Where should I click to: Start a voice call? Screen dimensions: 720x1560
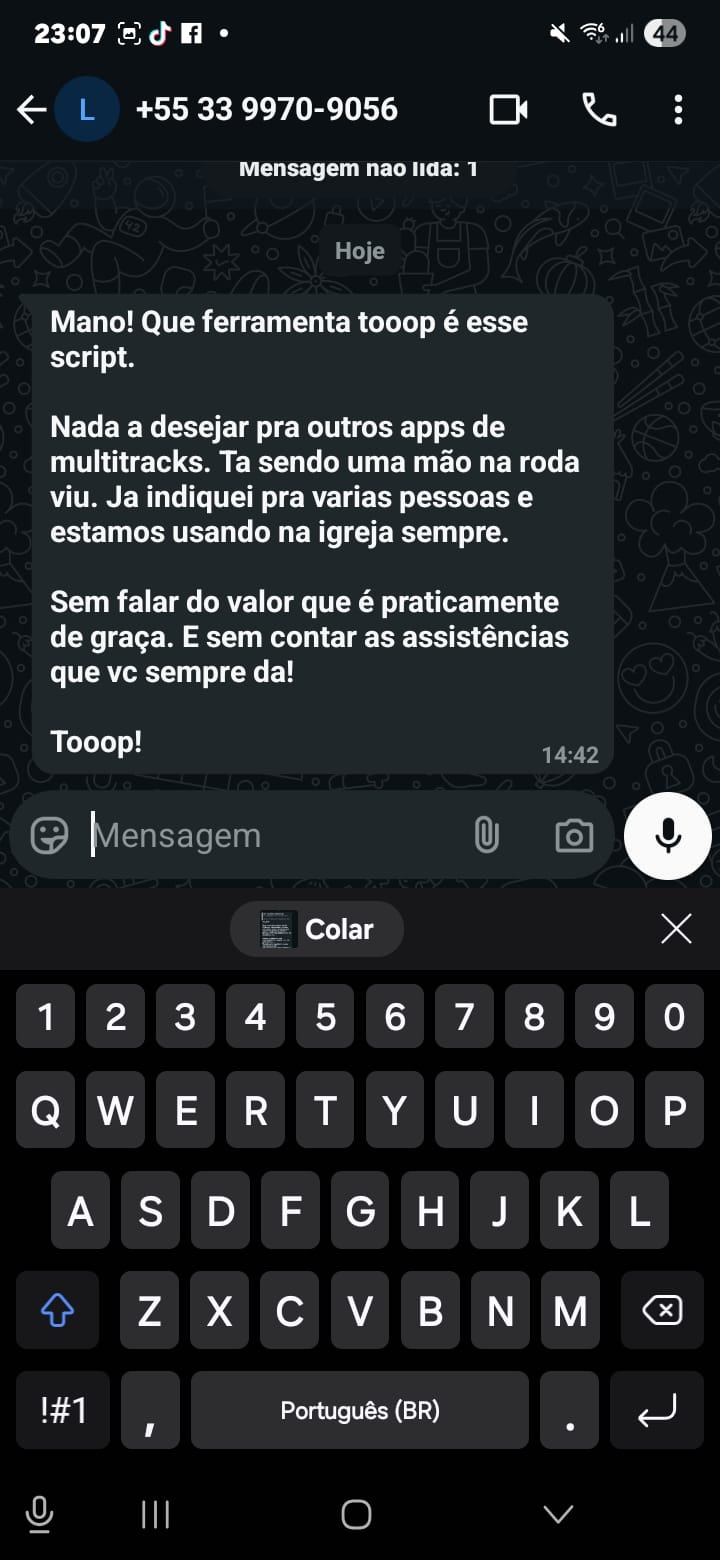[x=599, y=110]
